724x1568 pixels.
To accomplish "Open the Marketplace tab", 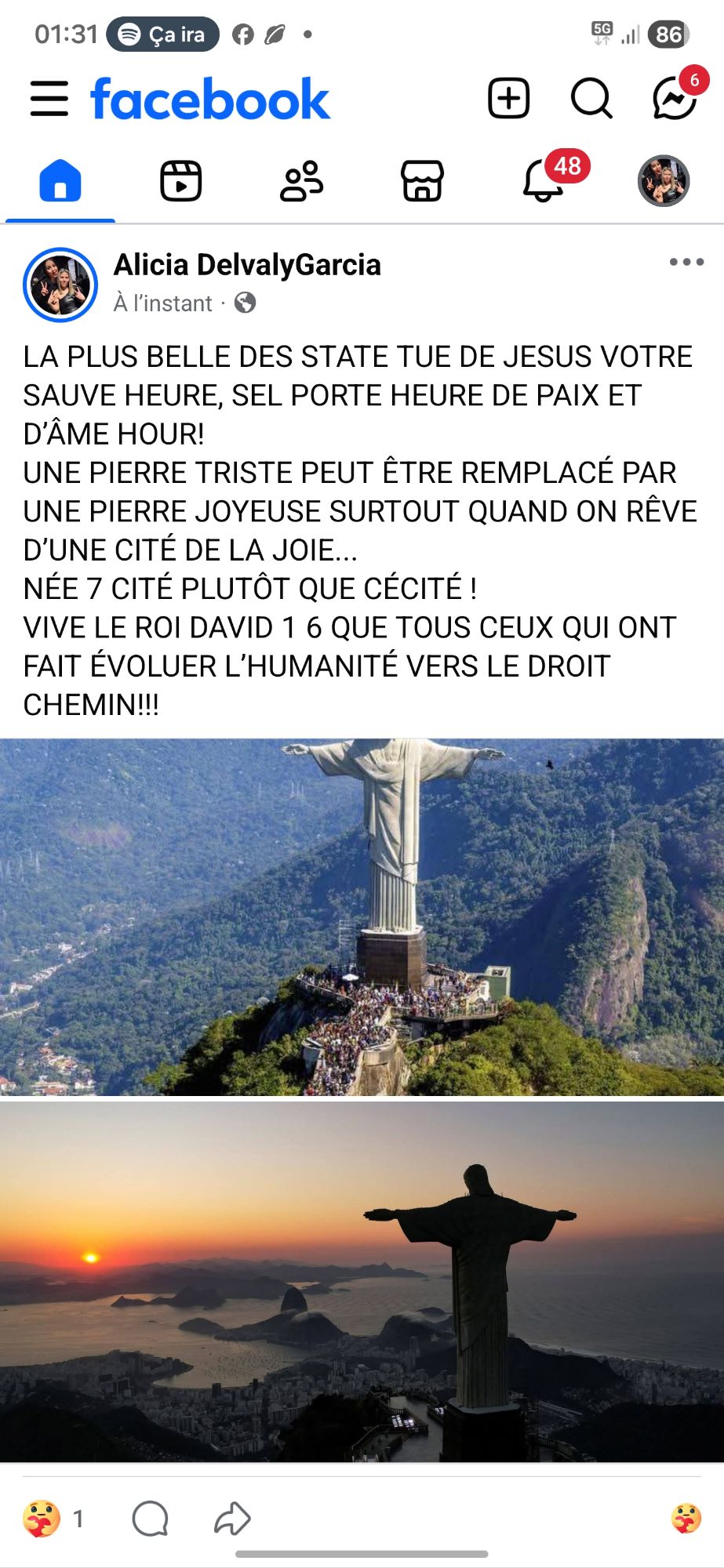I will click(x=422, y=181).
